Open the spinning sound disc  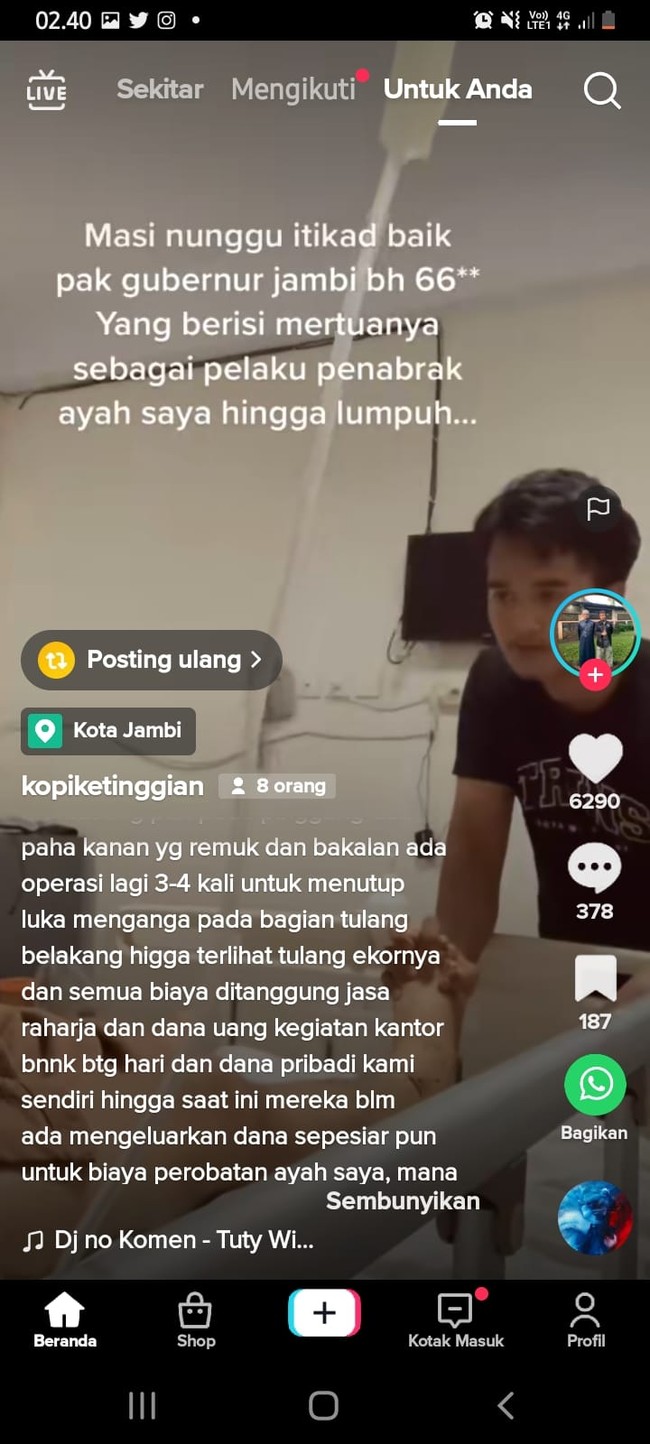tap(595, 1217)
